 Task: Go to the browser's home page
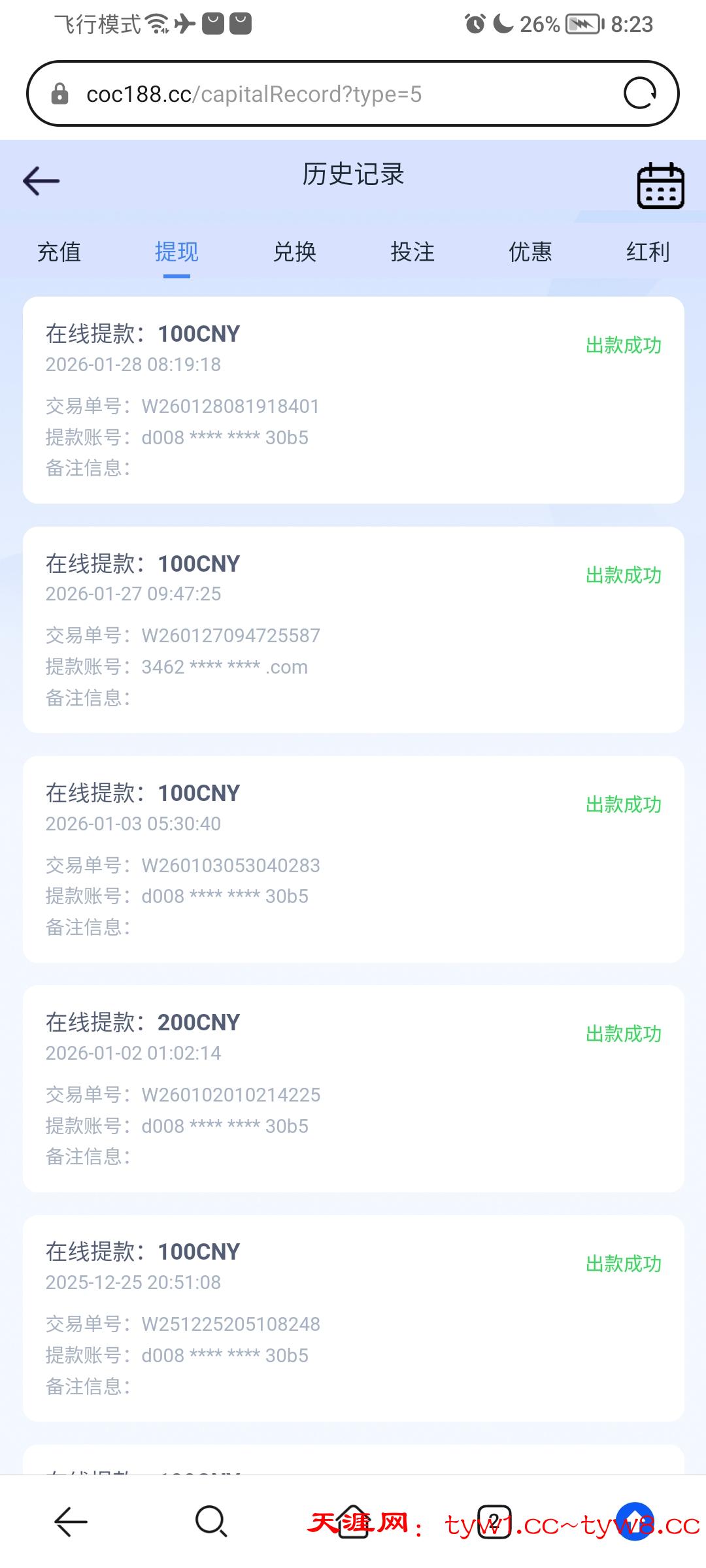[x=354, y=1522]
